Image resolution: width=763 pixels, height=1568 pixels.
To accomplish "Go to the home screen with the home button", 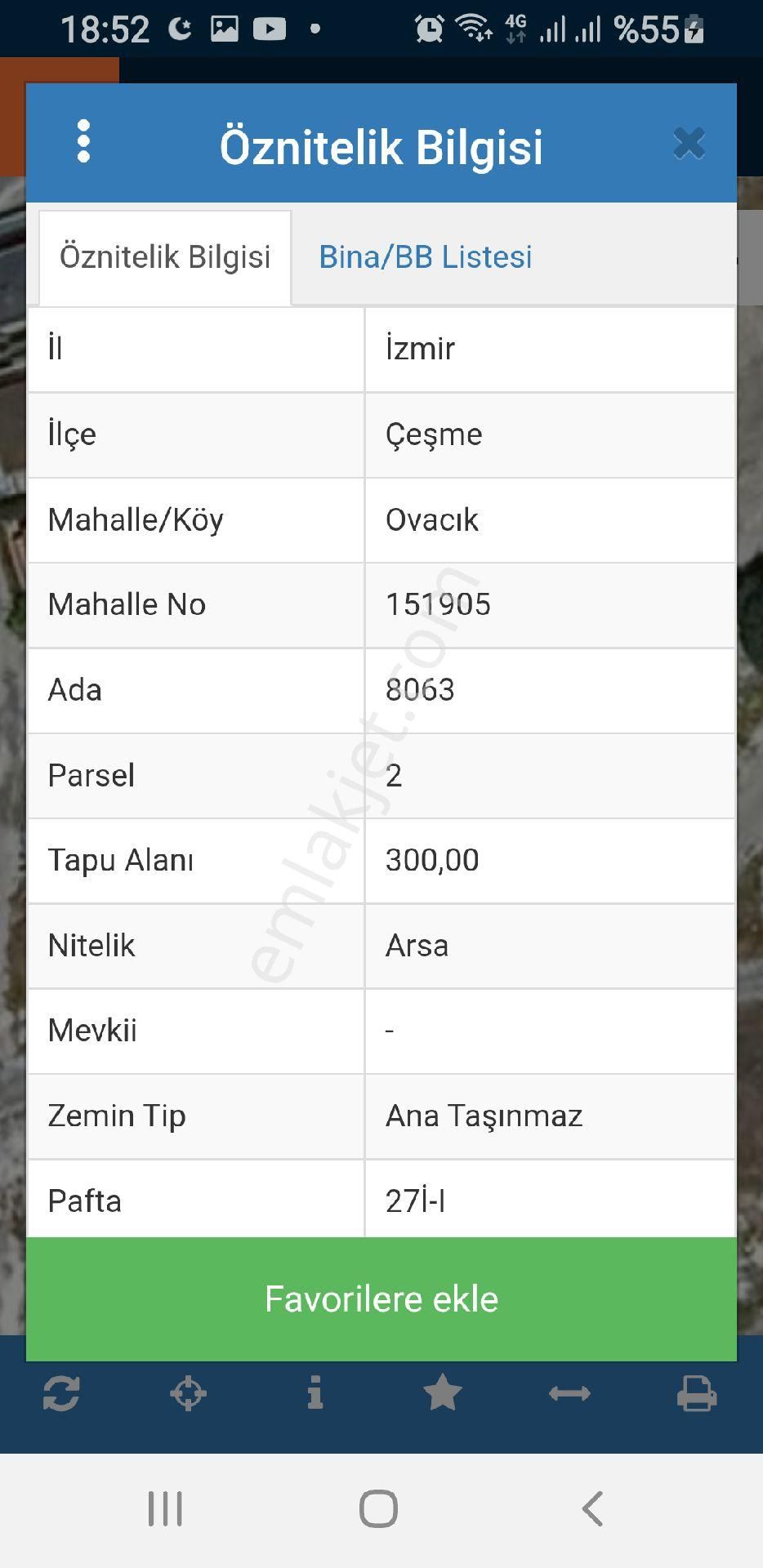I will 379,1509.
